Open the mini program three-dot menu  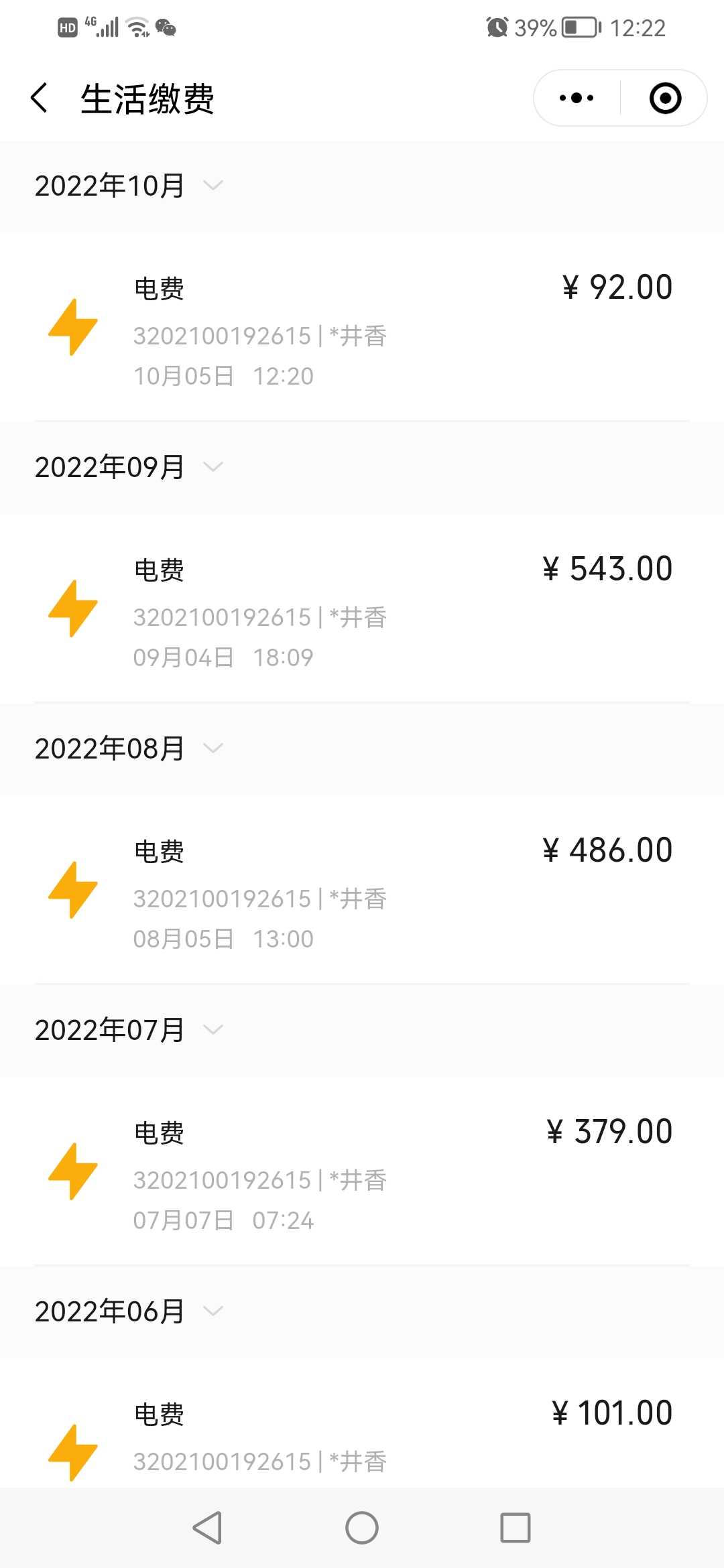(577, 99)
